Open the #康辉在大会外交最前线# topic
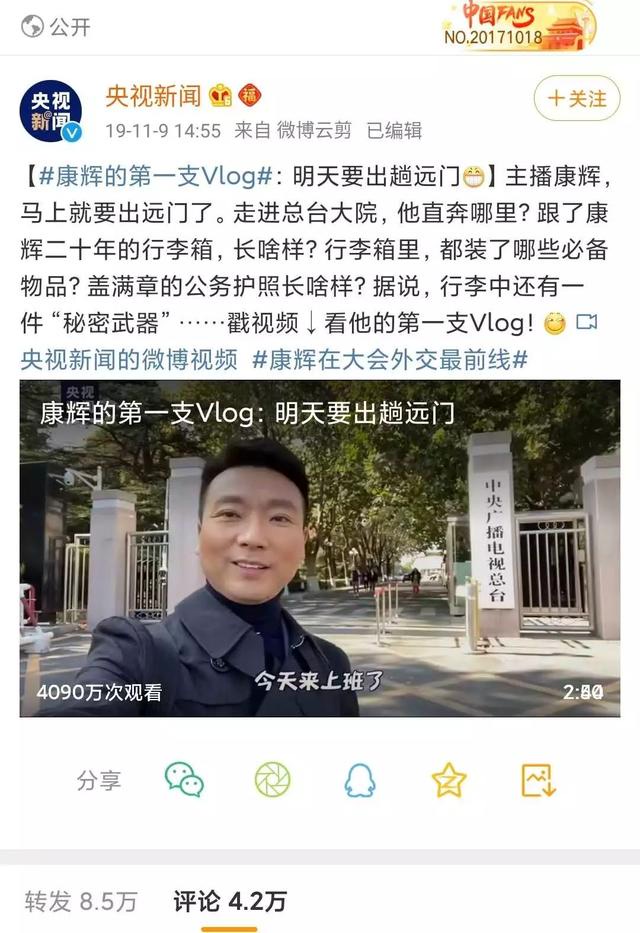Image resolution: width=640 pixels, height=933 pixels. click(390, 358)
